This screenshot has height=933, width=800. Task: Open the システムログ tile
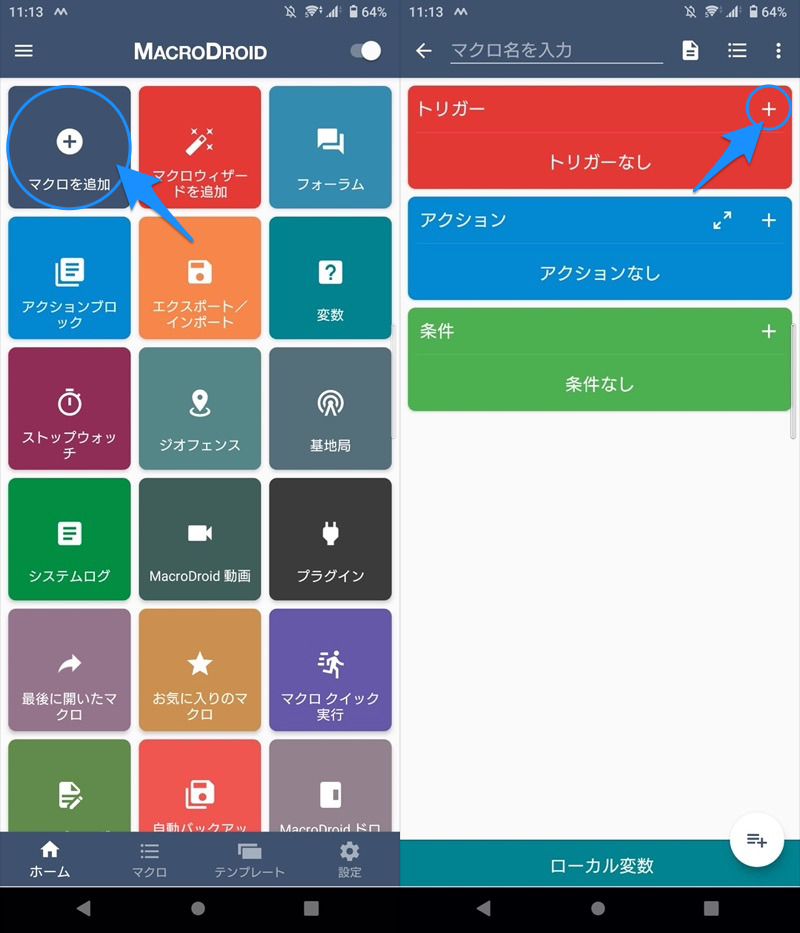coord(69,540)
